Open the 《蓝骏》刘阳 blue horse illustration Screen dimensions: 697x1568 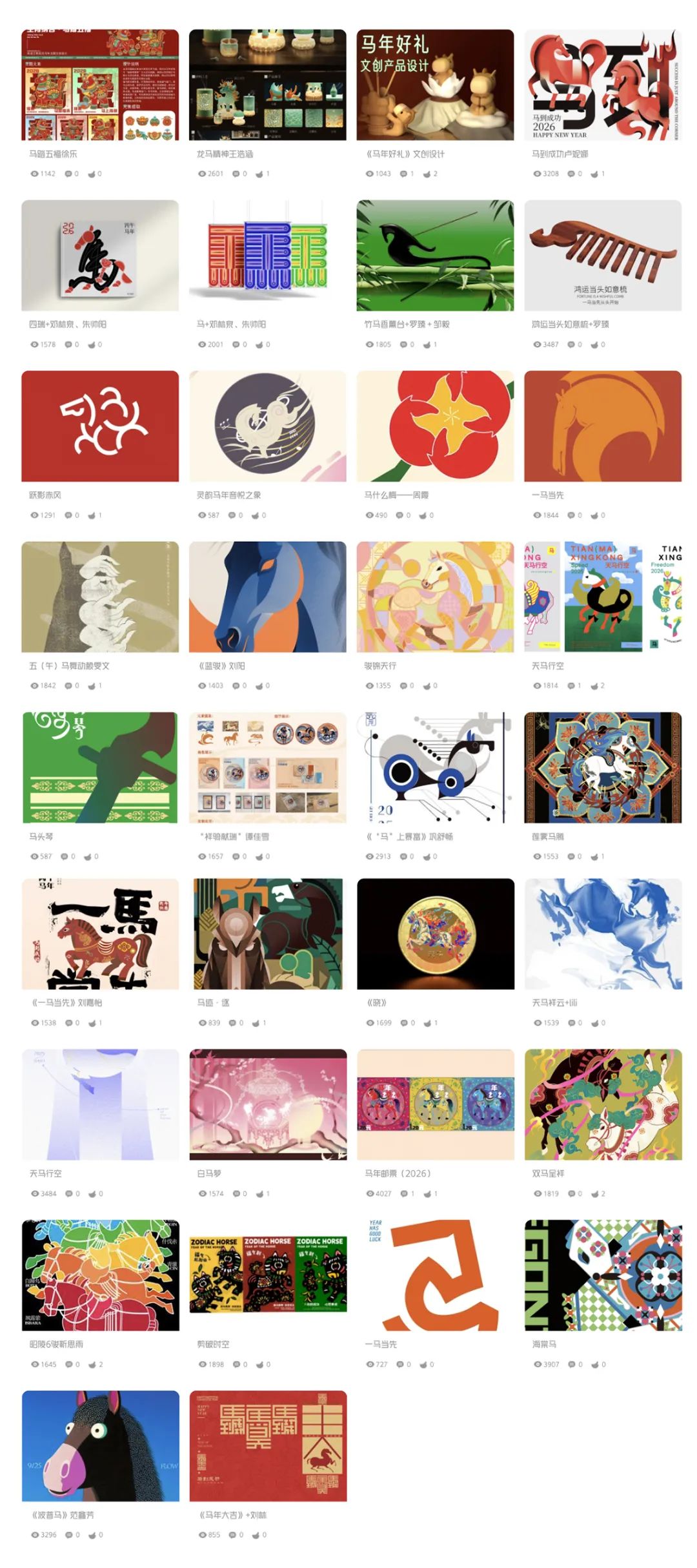(x=267, y=597)
